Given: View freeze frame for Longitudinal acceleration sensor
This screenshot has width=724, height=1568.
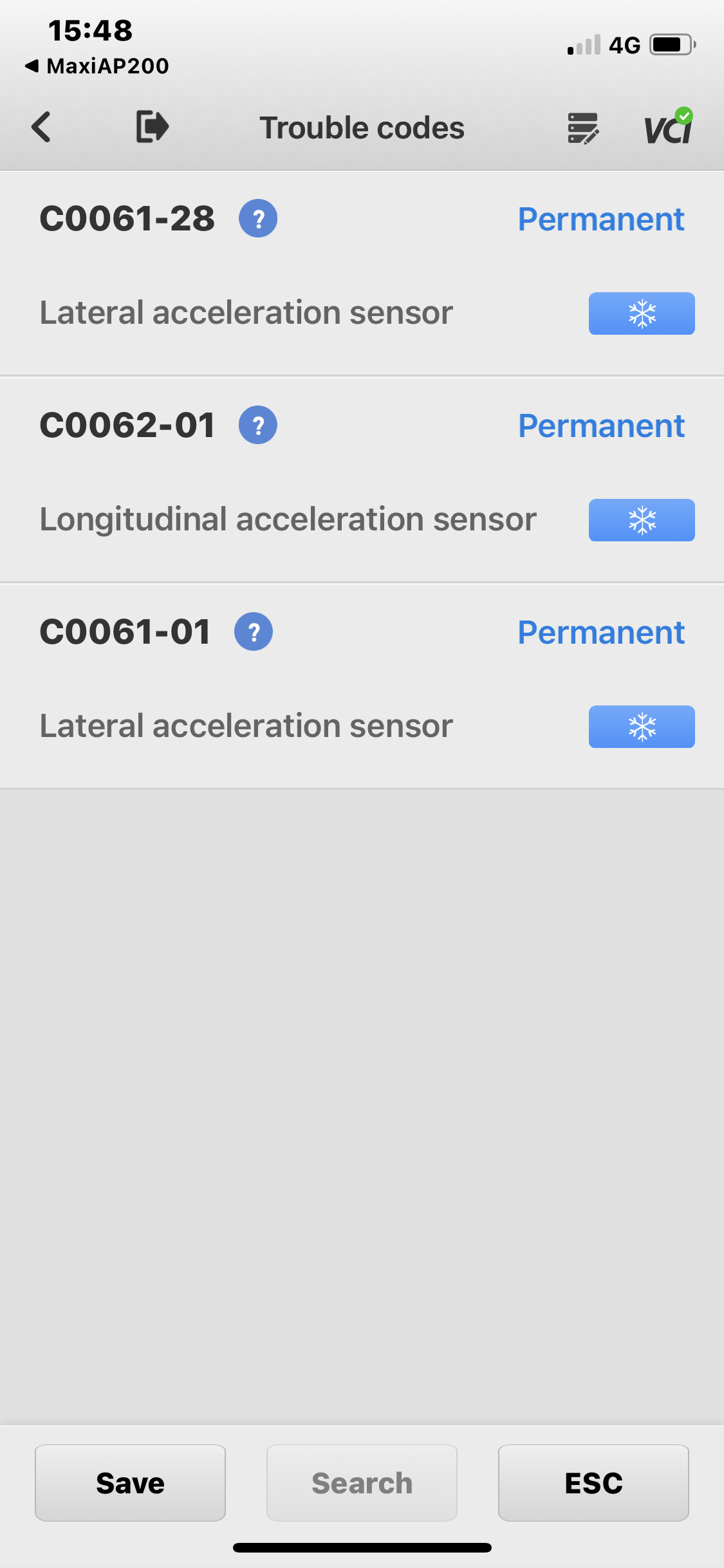Looking at the screenshot, I should tap(642, 520).
